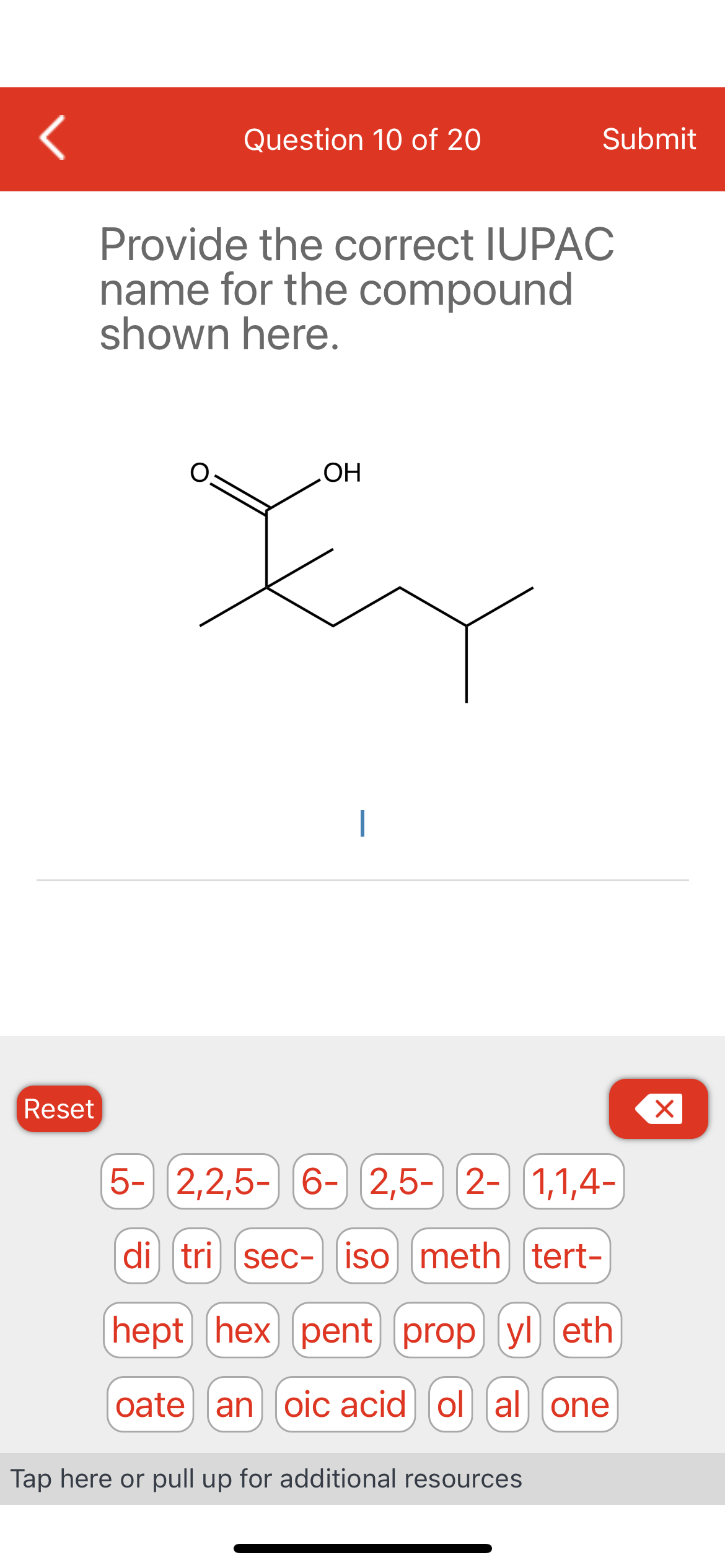Select the "di" prefix tile
This screenshot has height=1568, width=725.
(136, 1256)
